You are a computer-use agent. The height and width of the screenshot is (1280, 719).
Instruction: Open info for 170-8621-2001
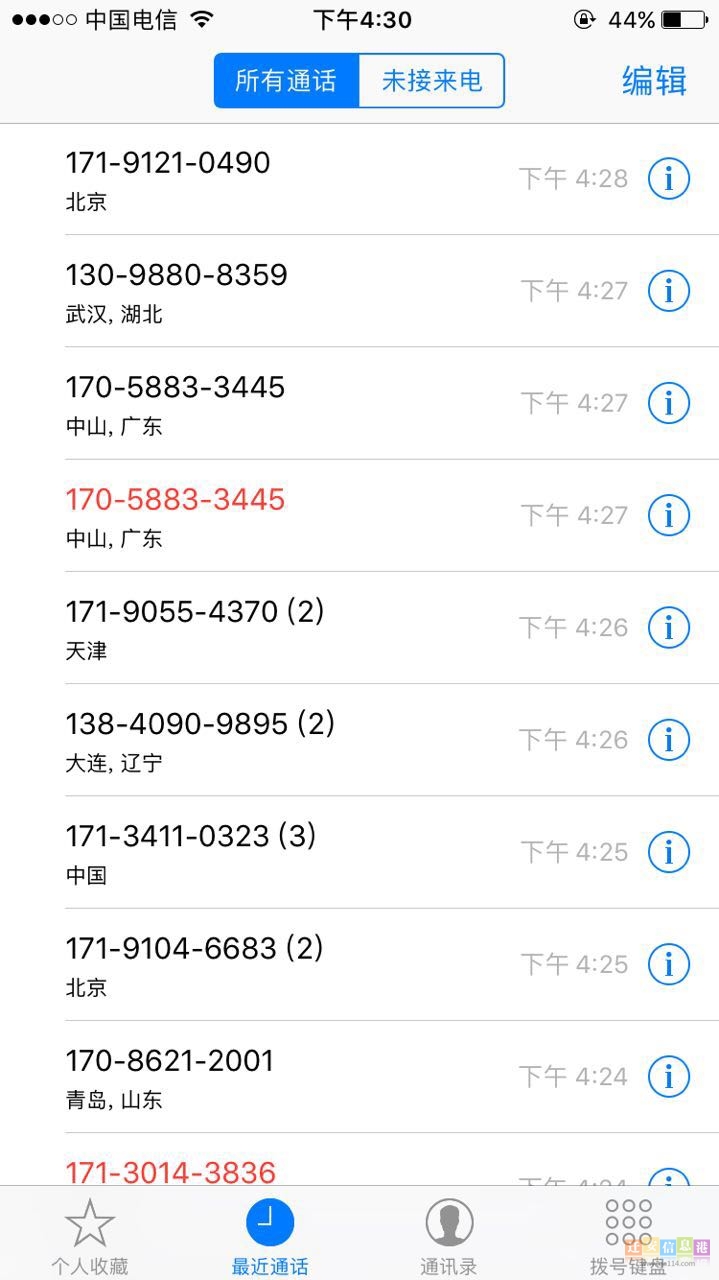click(x=668, y=1076)
